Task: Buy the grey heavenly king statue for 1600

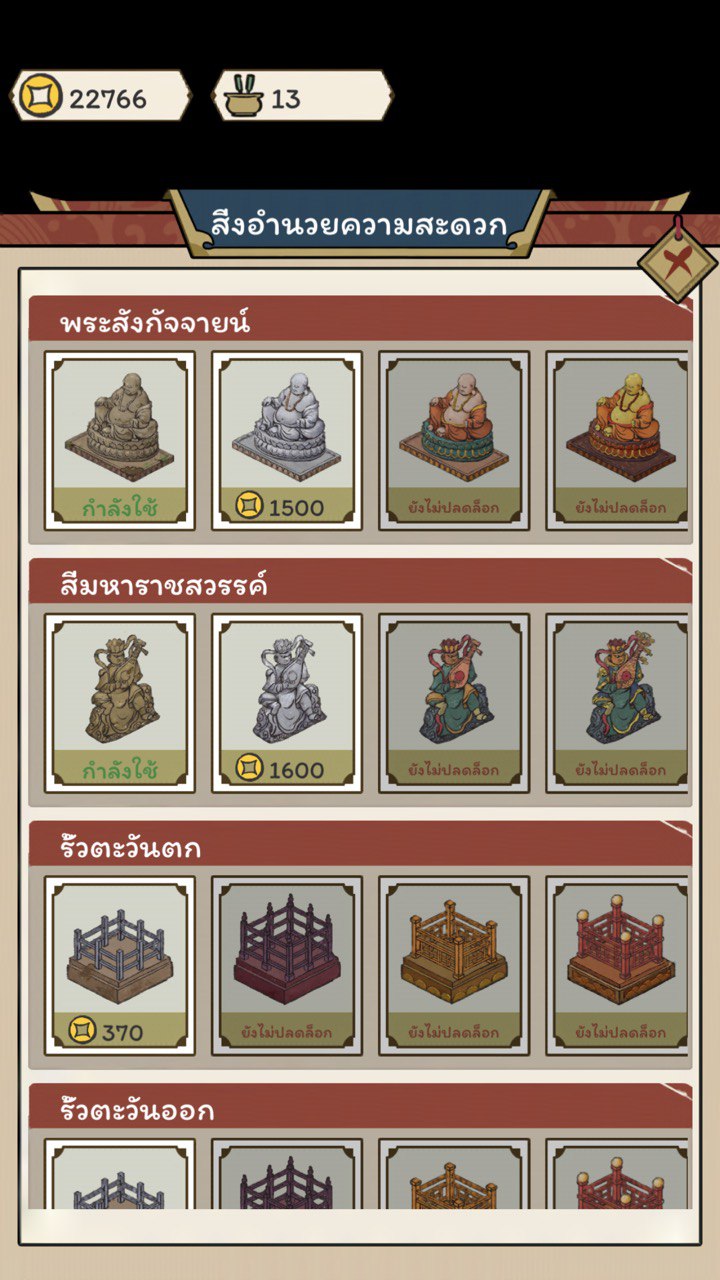Action: [x=287, y=703]
